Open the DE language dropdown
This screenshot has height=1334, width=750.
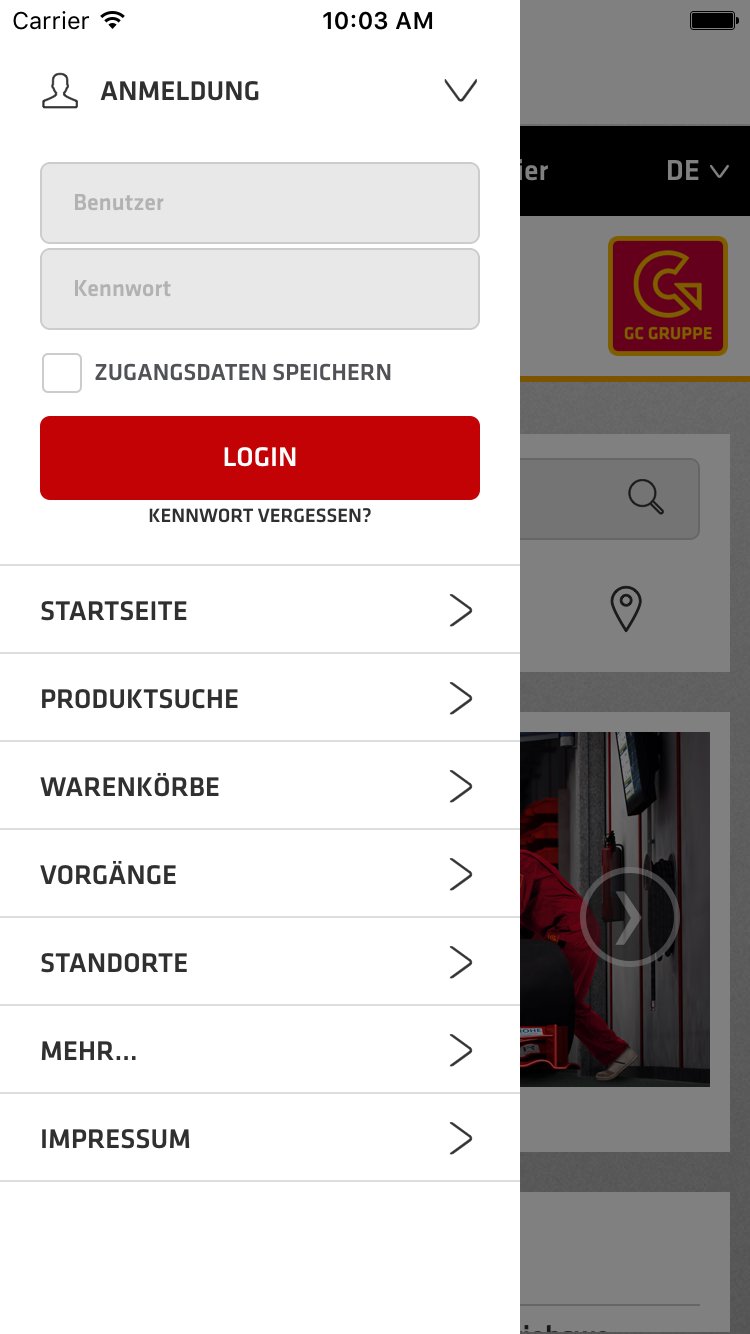point(697,171)
